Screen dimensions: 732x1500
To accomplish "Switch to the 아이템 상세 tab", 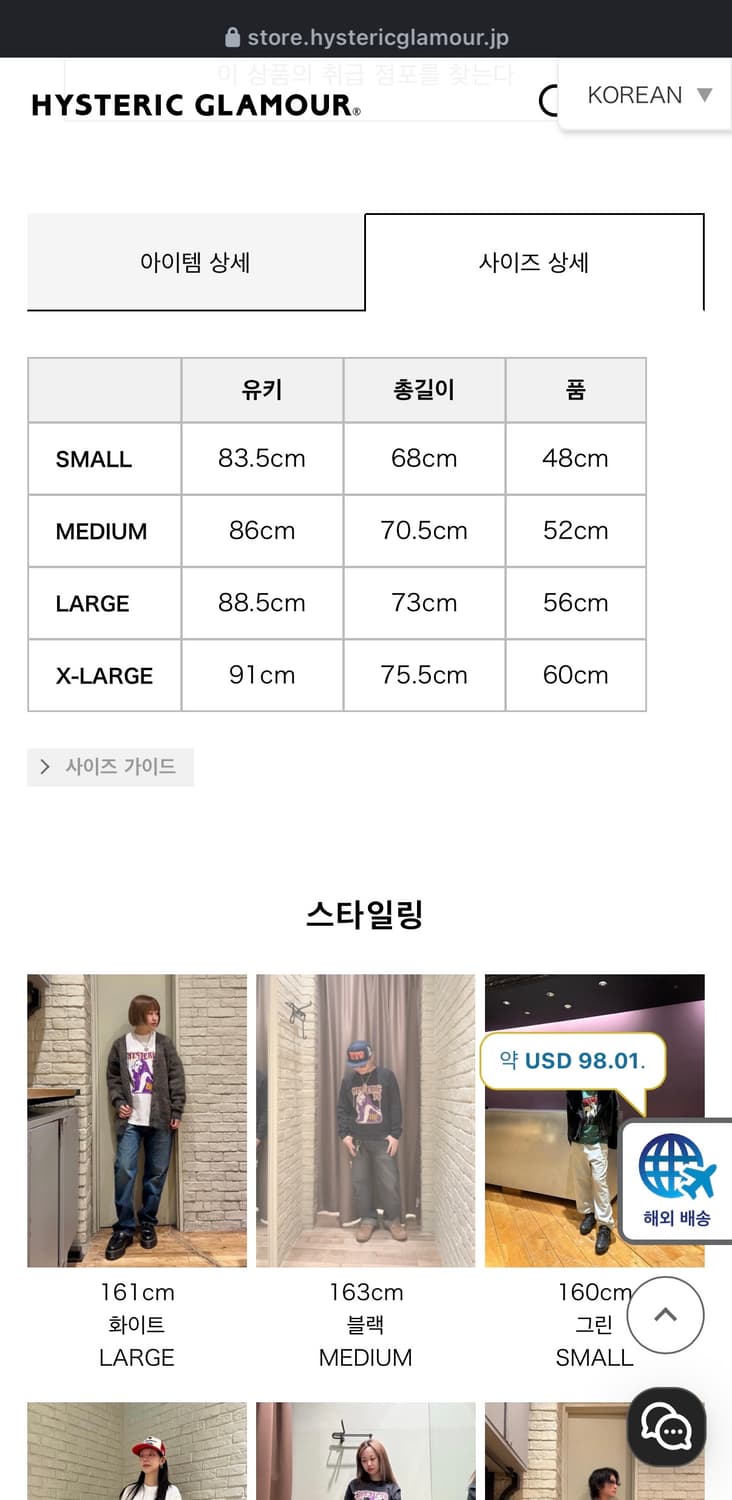I will click(x=196, y=262).
